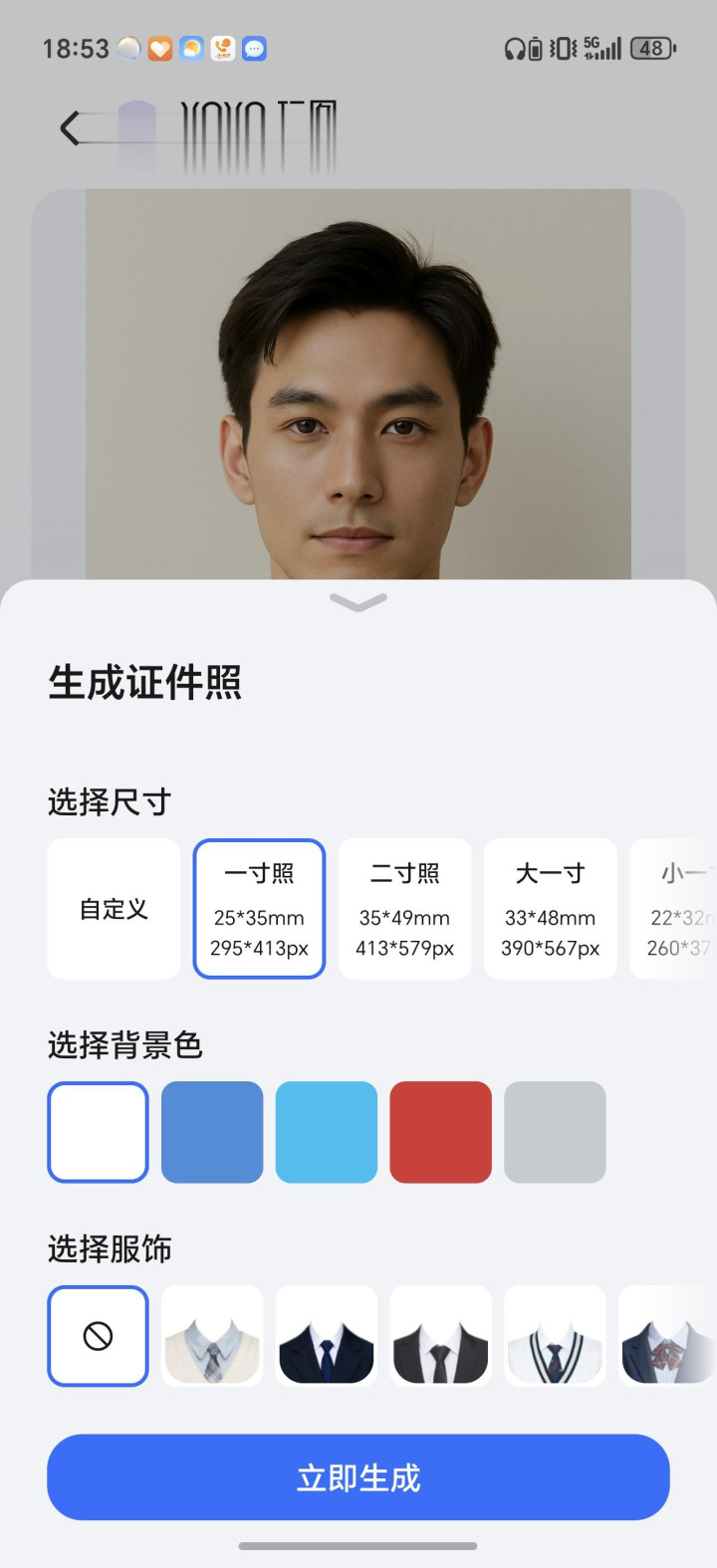Select the 一寸照 25*35mm size
Viewport: 717px width, 1568px height.
click(x=259, y=909)
